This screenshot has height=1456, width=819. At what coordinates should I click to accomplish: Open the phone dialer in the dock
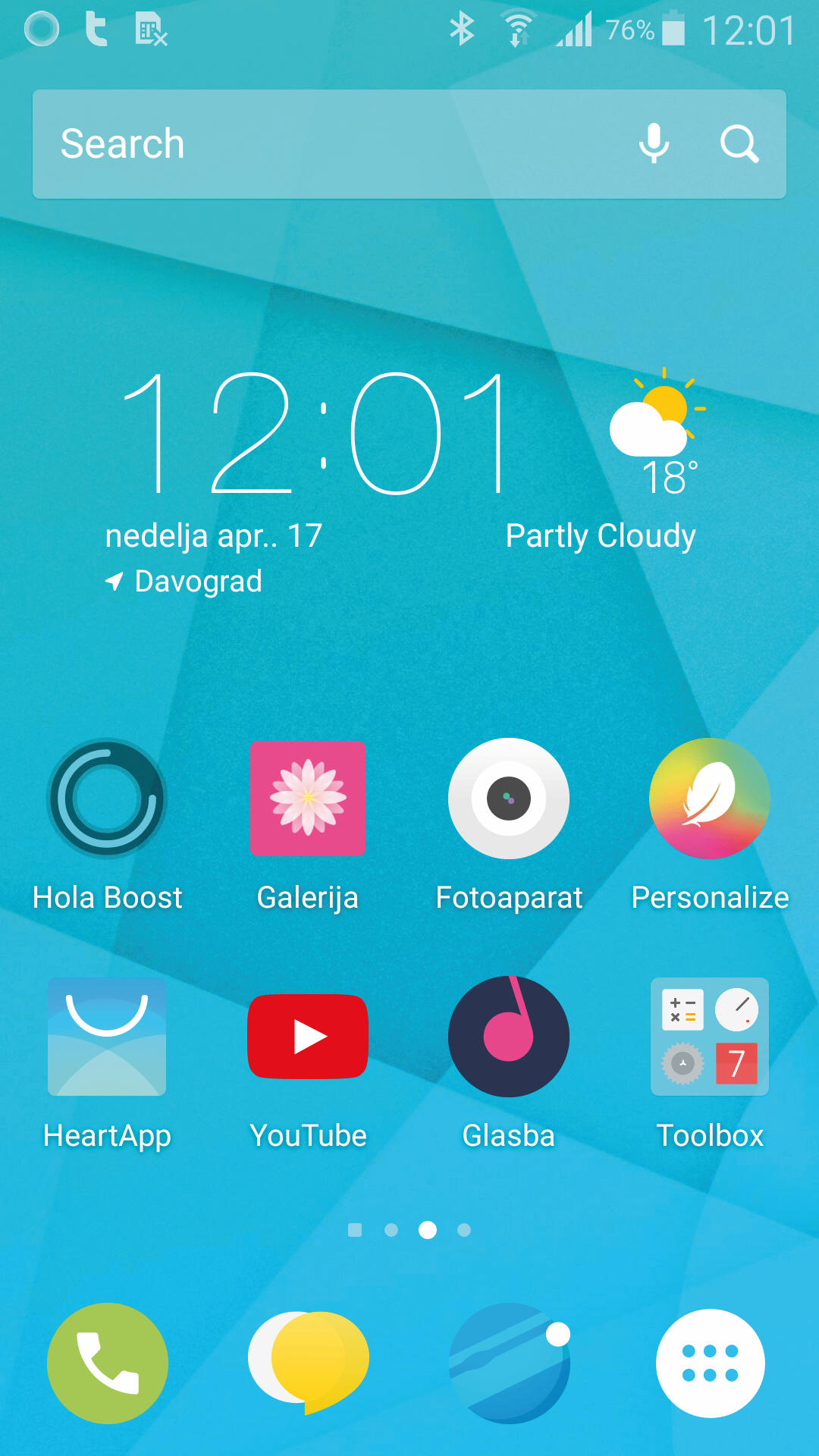pos(107,1363)
